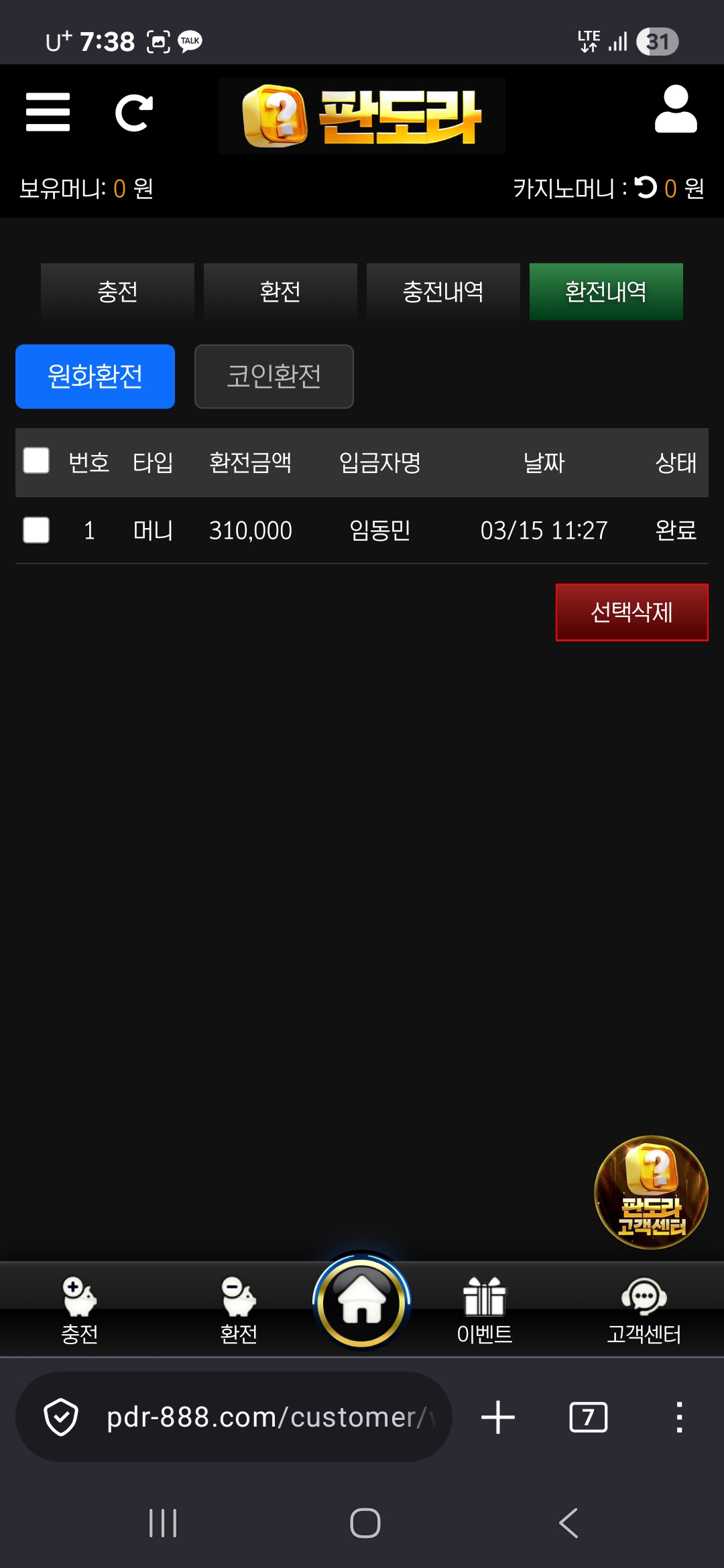Screen dimensions: 724x1568
Task: Select the 원화환전 button
Action: 95,377
